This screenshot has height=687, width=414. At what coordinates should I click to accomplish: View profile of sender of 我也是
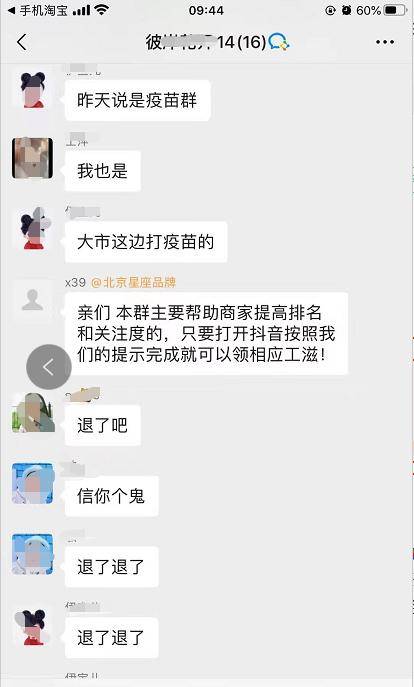(33, 158)
